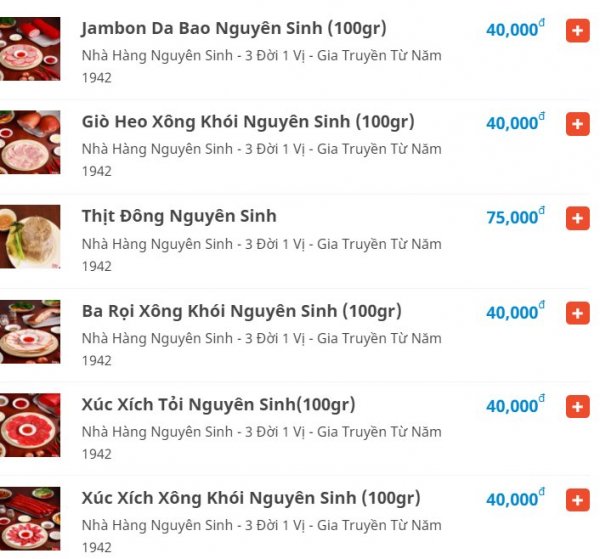View the Thịt Đông Nguyên Sinh dish
The height and width of the screenshot is (559, 600).
pyautogui.click(x=178, y=216)
